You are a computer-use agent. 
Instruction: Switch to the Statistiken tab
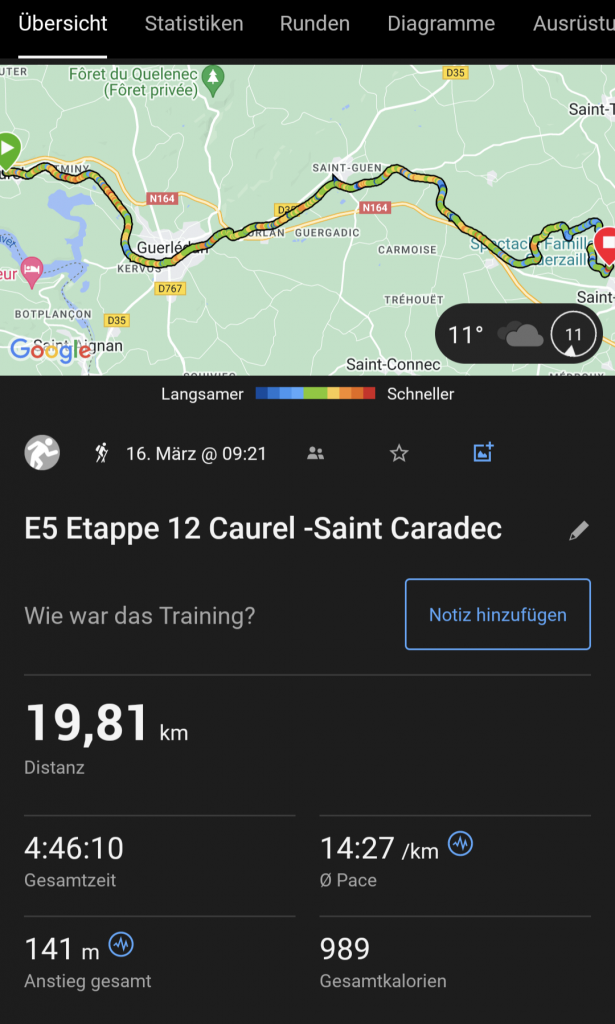194,24
